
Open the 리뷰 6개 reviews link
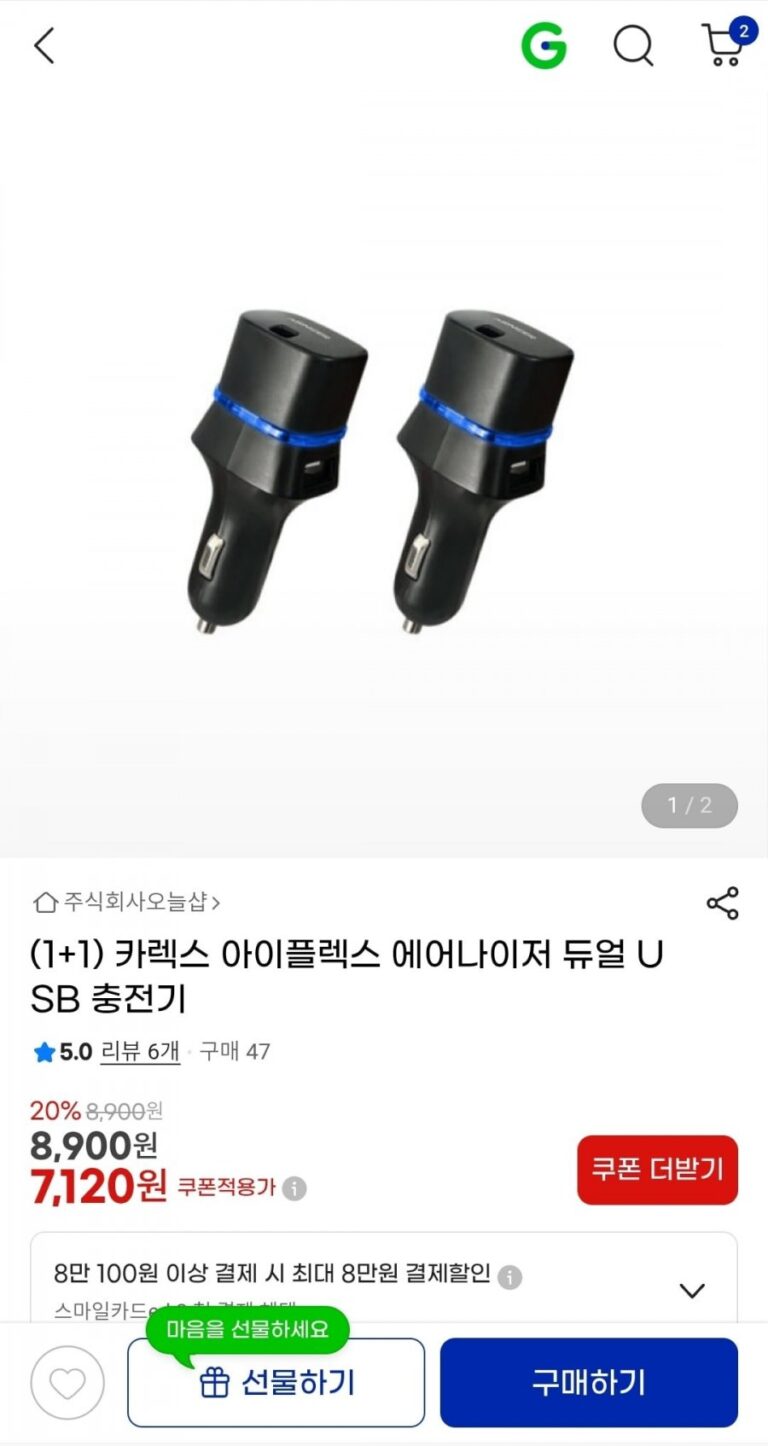click(140, 1051)
